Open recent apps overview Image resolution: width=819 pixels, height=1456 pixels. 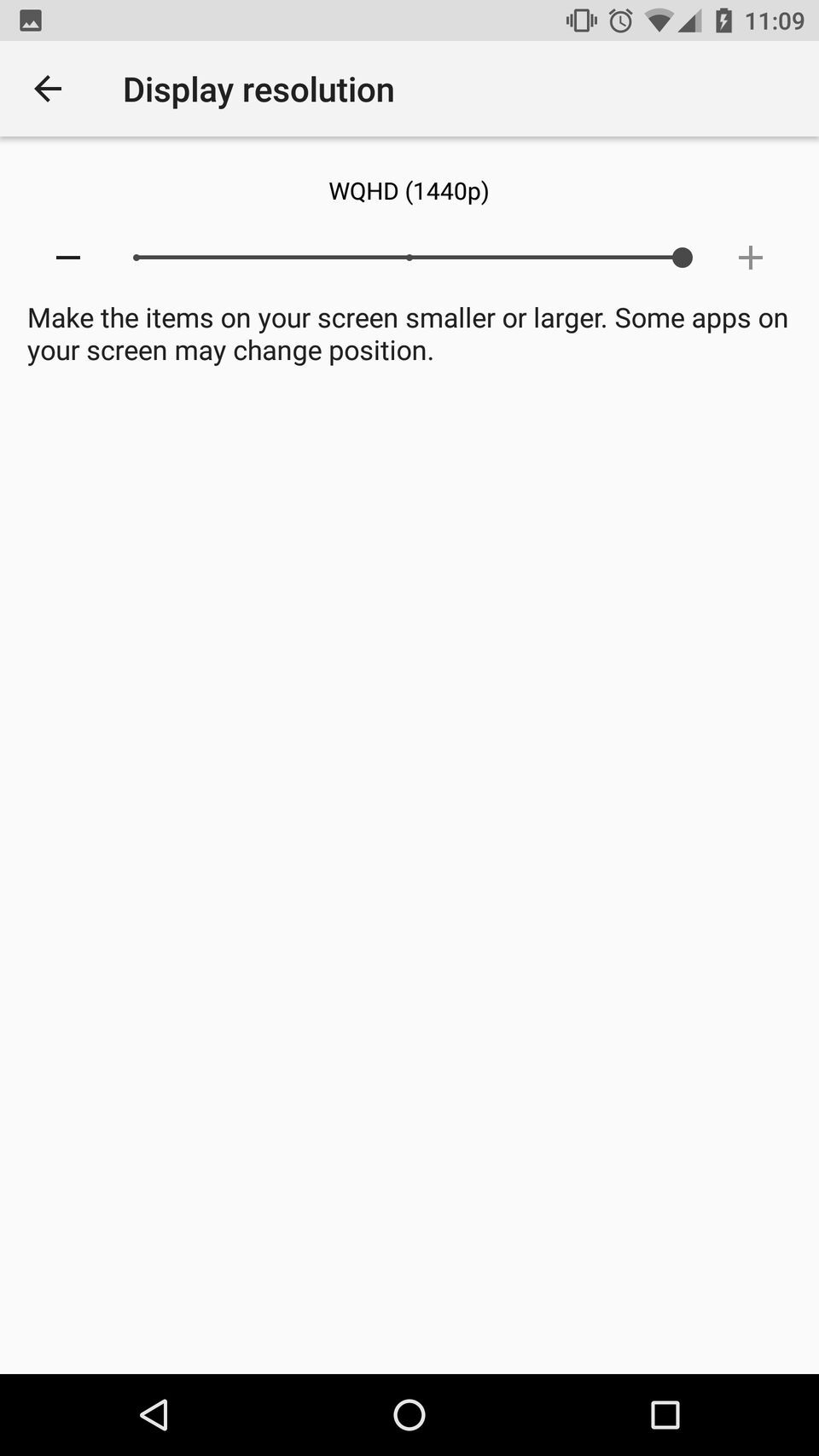[x=665, y=1414]
